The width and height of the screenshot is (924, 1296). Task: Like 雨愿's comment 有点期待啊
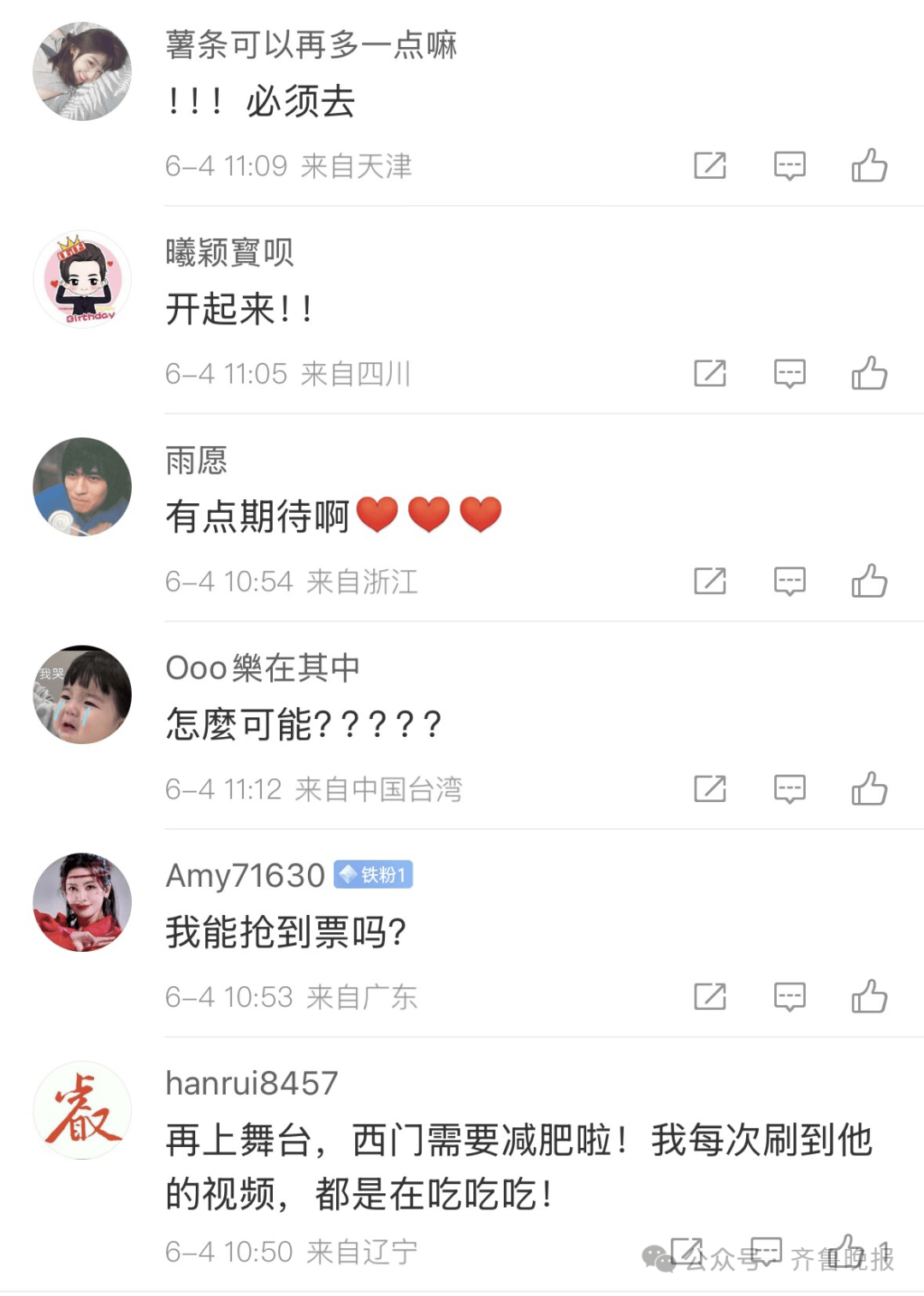(869, 581)
